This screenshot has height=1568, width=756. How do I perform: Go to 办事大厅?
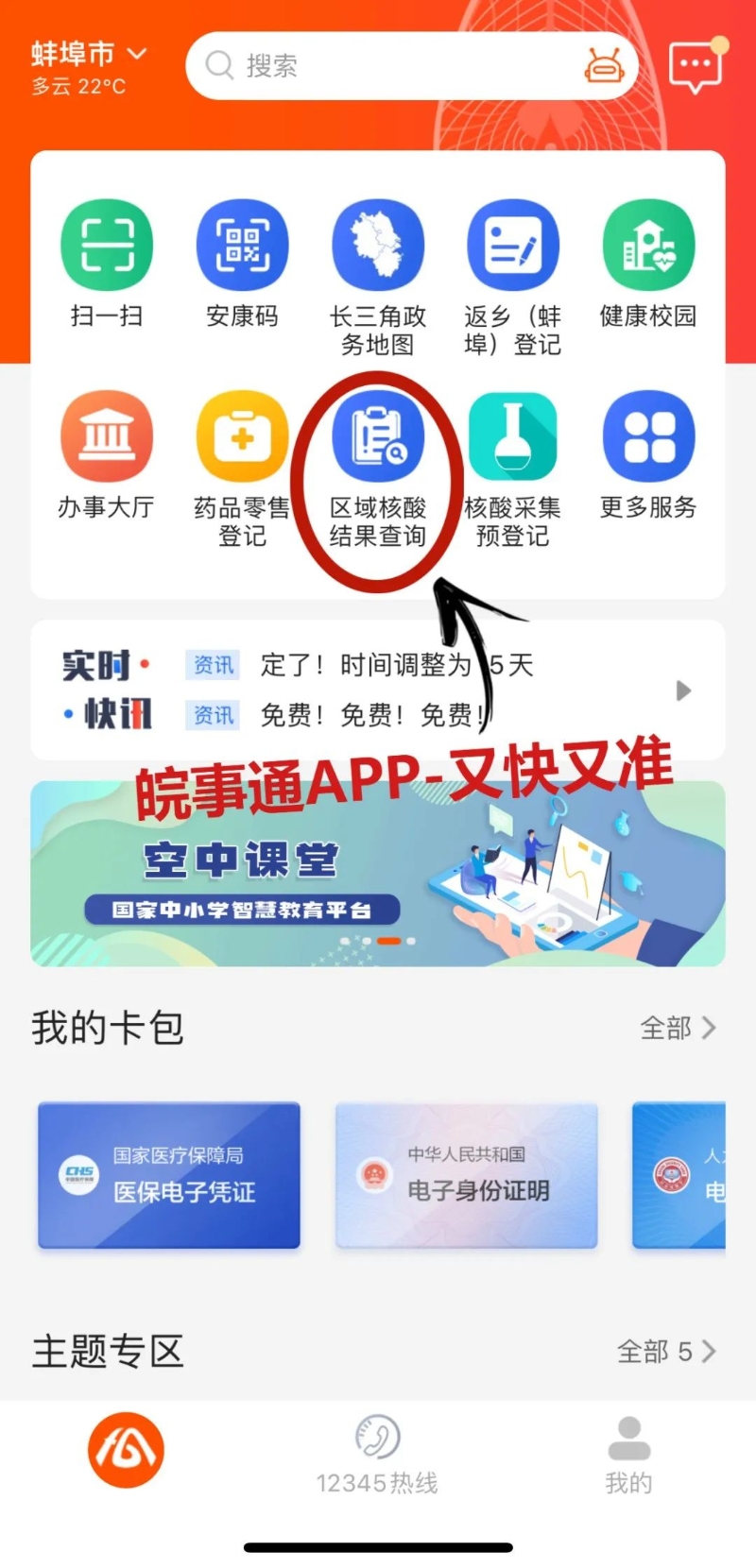point(106,437)
